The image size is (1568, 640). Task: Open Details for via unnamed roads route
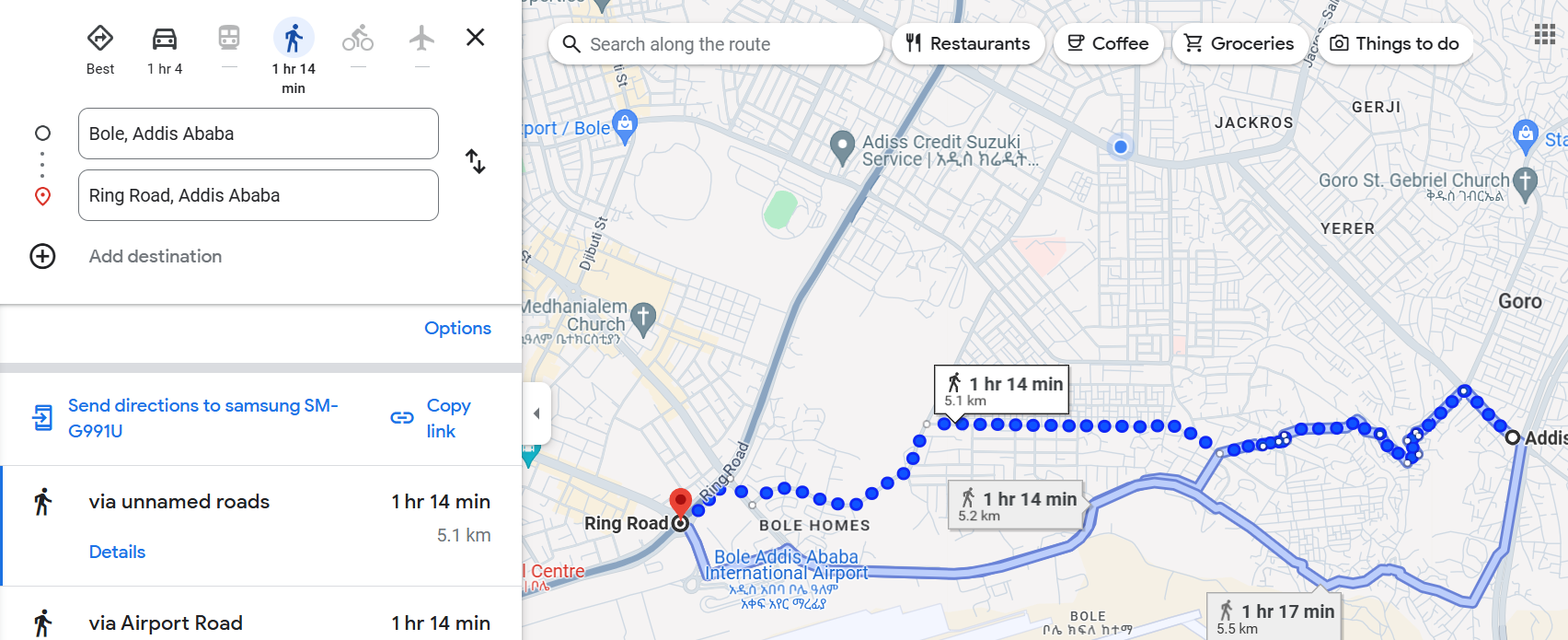tap(117, 552)
